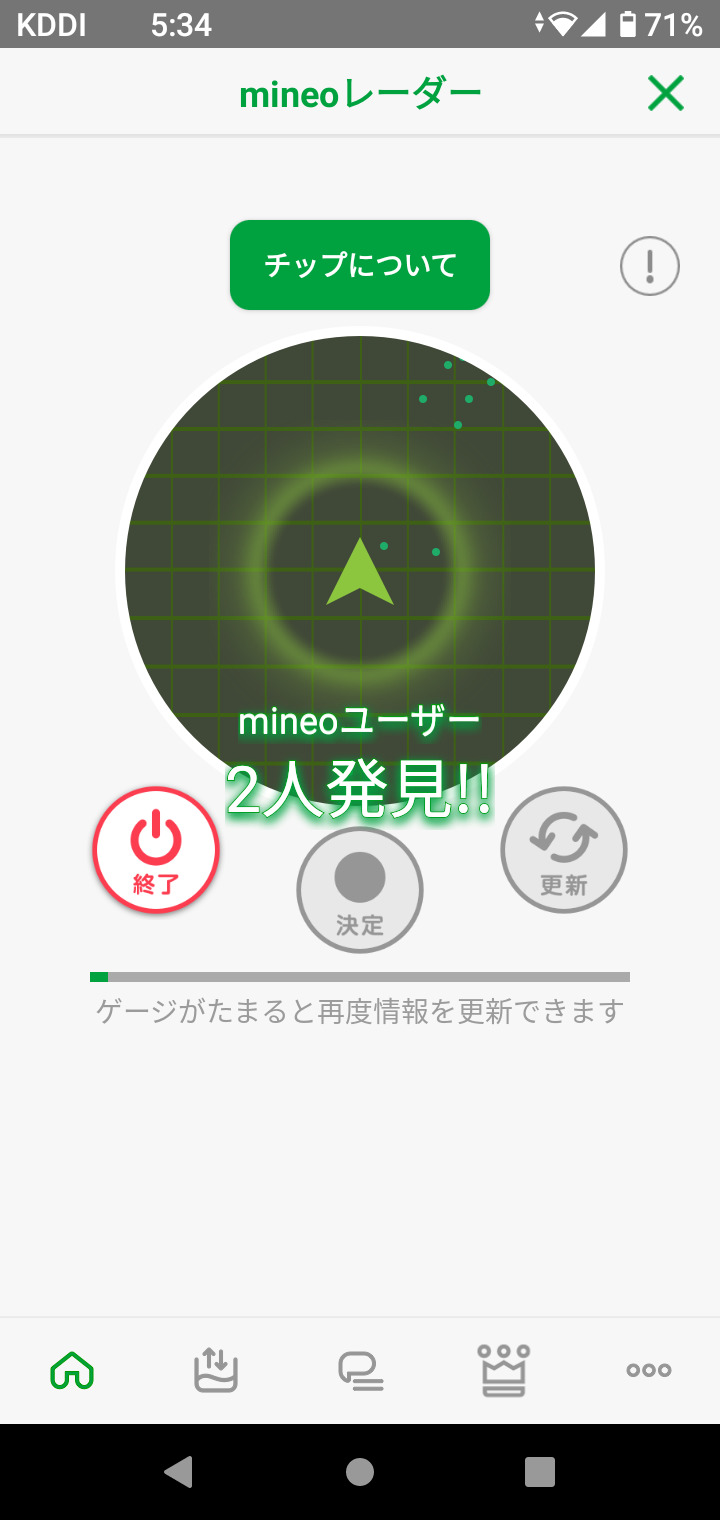The image size is (720, 1520).
Task: Open the more options tab
Action: 648,1370
